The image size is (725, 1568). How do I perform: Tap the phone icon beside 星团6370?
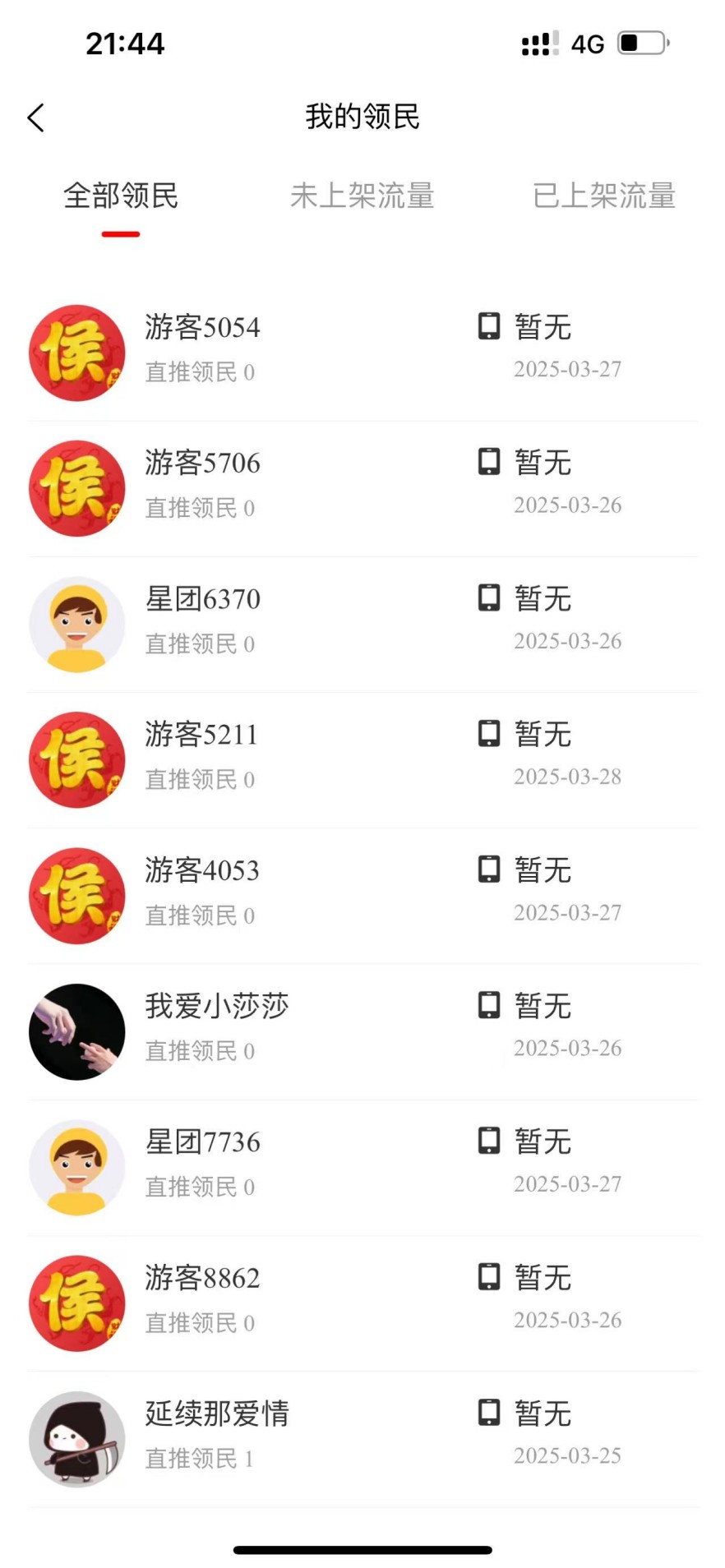[489, 598]
